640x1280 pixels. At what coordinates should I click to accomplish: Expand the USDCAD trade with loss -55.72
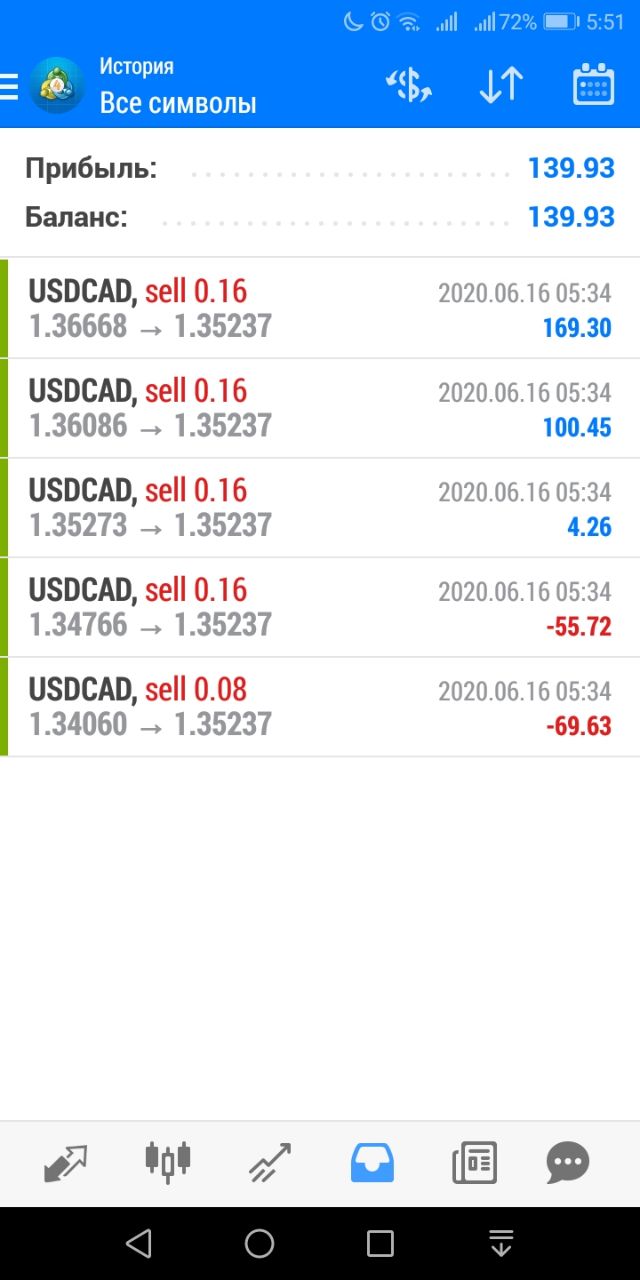(x=320, y=607)
